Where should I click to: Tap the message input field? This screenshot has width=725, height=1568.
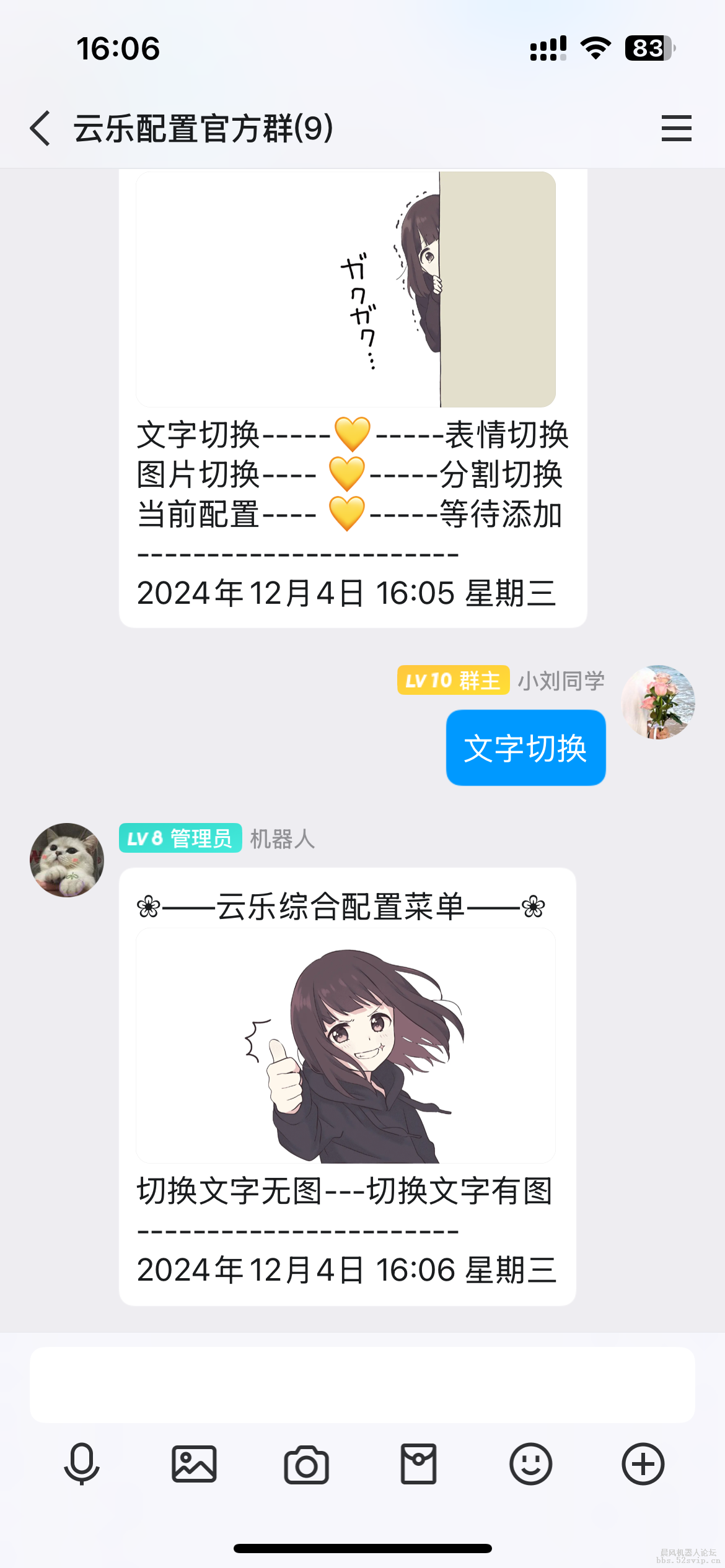click(362, 1387)
